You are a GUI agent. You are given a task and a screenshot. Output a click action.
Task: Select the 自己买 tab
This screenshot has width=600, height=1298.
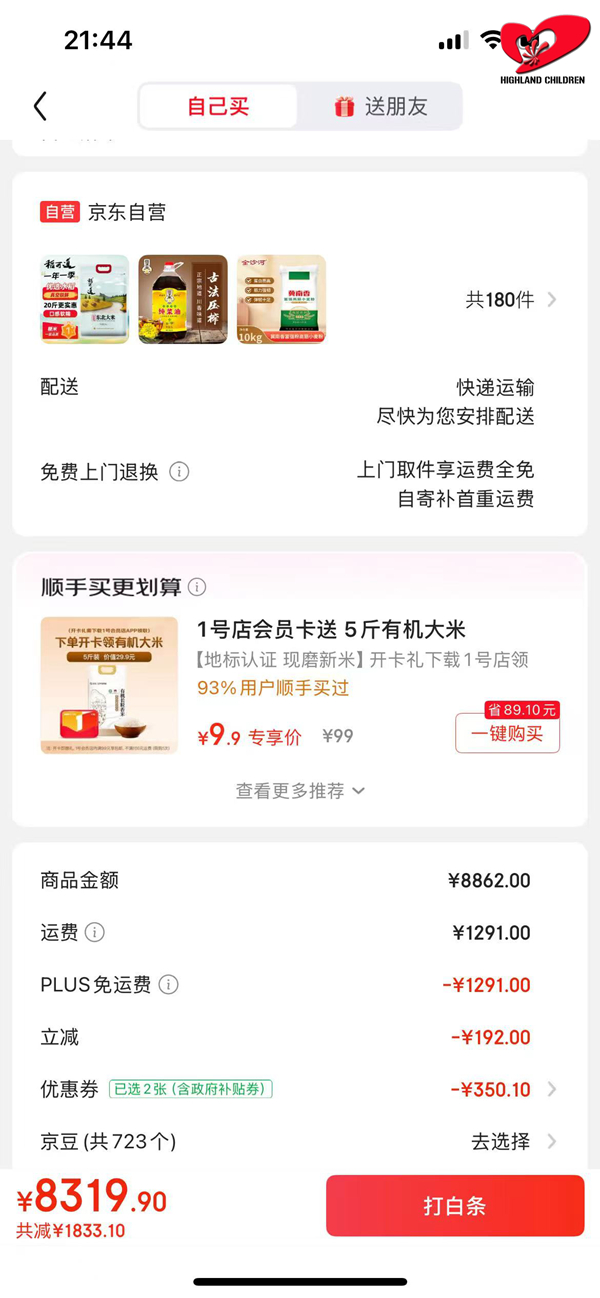tap(218, 106)
